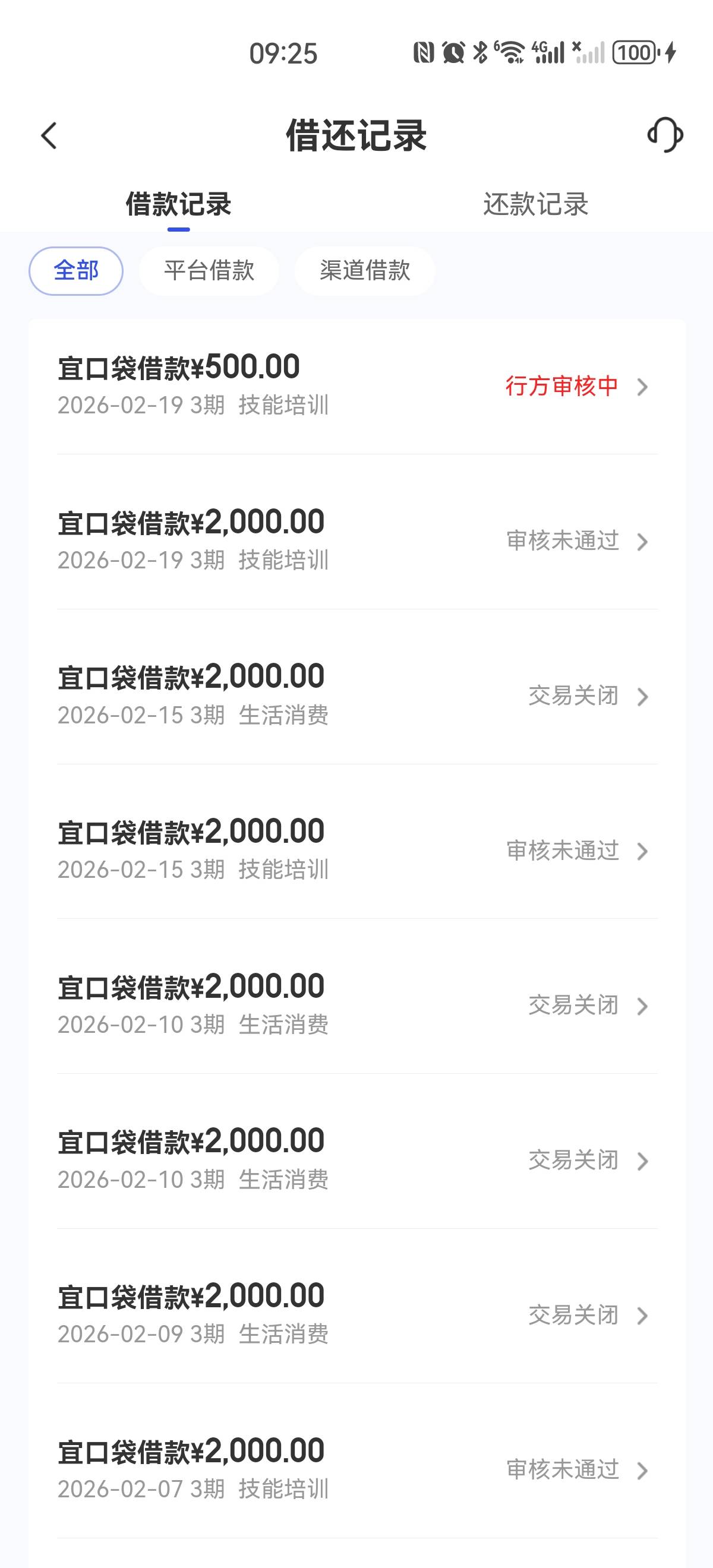Go back from 借还记录 page
713x1568 pixels.
49,135
